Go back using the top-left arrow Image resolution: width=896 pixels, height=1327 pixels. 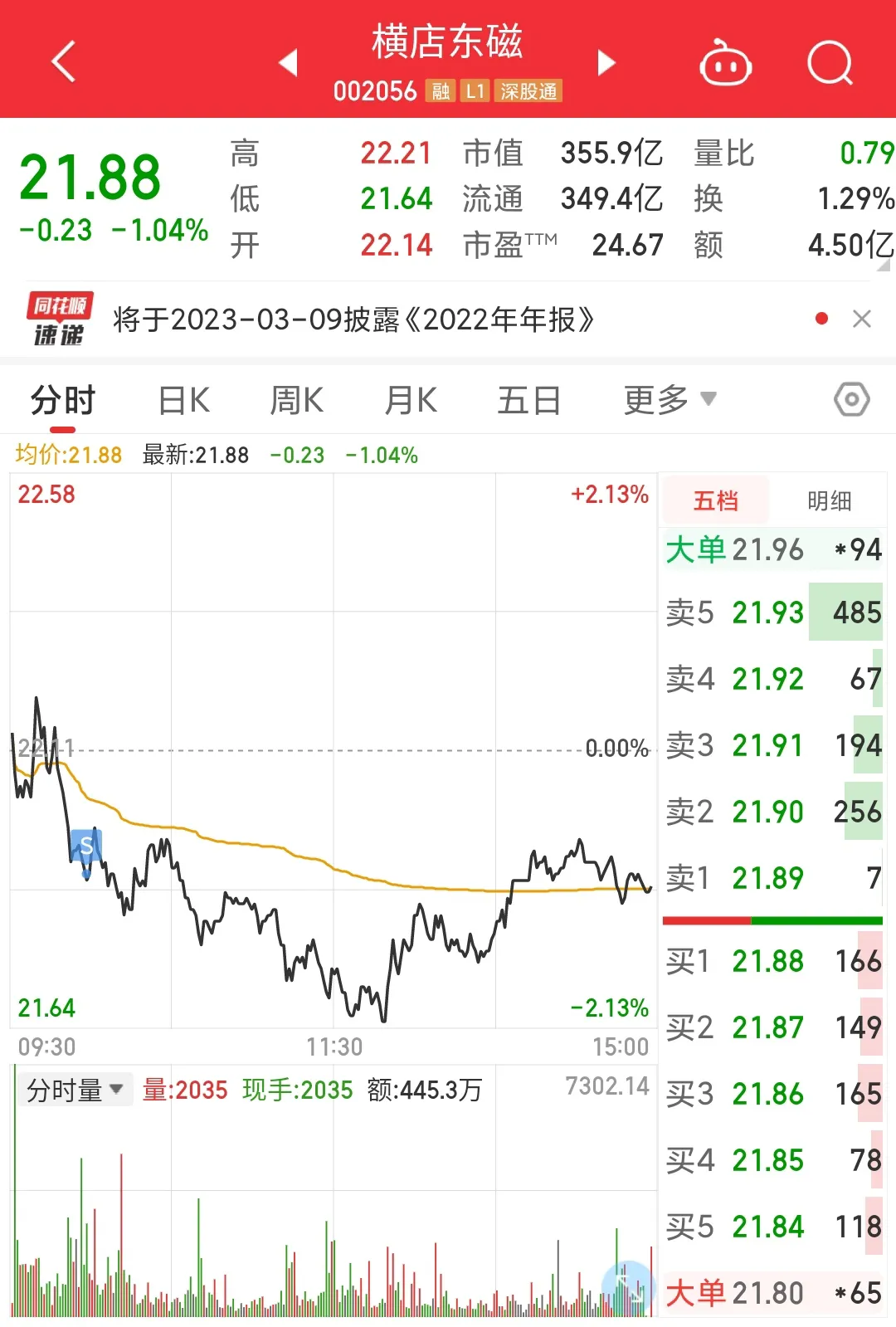coord(63,61)
